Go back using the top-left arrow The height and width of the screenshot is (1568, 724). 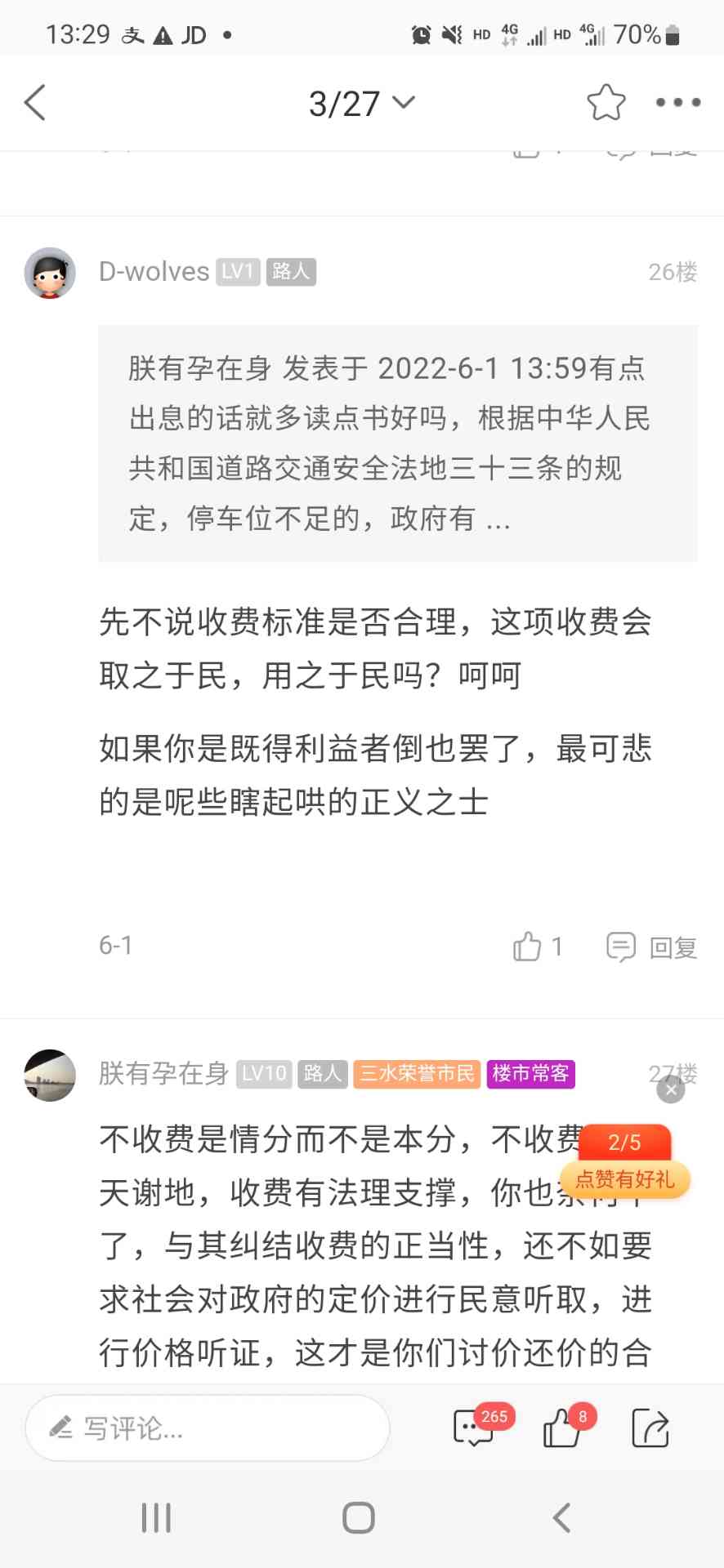(x=35, y=103)
